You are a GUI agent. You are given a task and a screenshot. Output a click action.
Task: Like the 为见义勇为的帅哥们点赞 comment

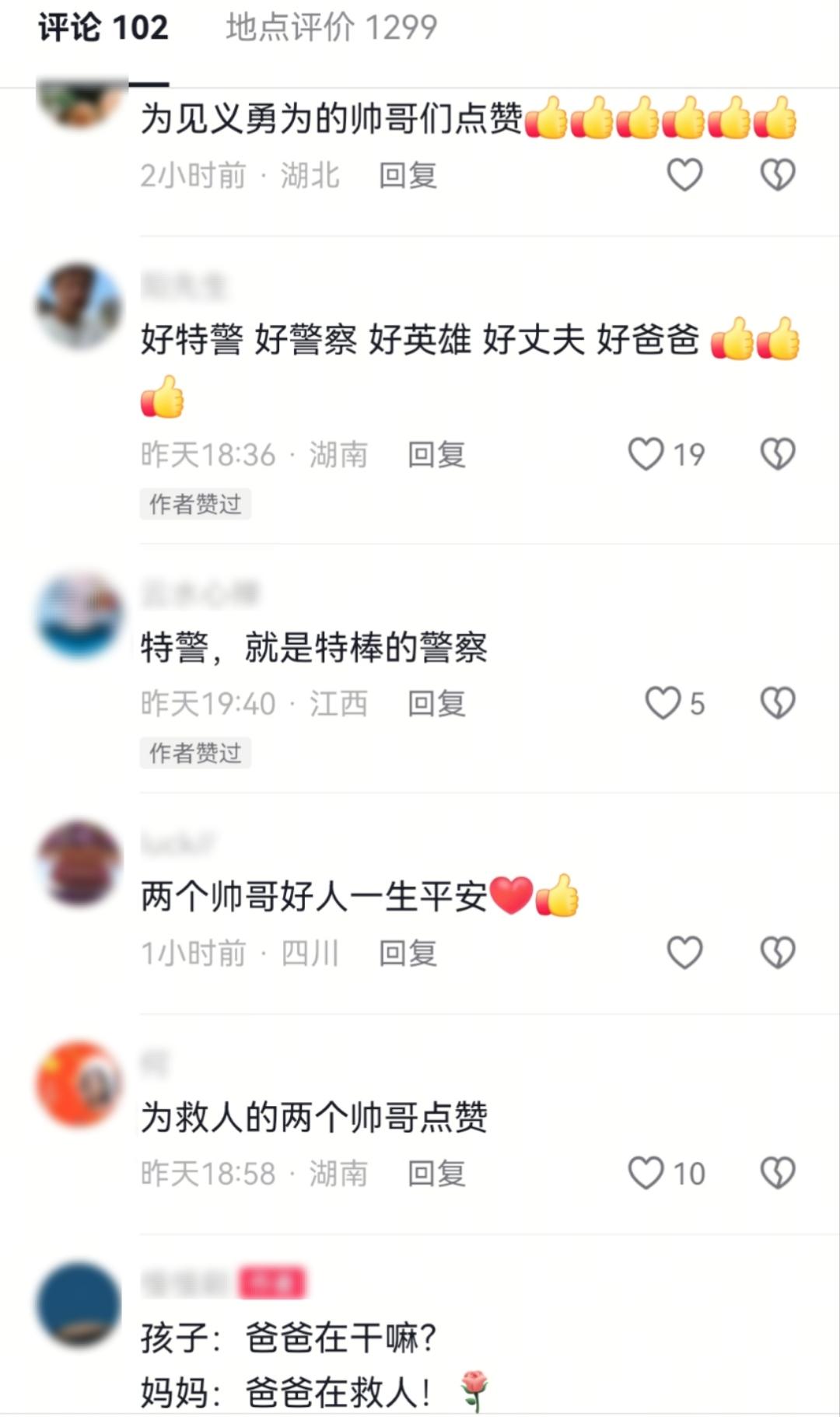[x=684, y=174]
